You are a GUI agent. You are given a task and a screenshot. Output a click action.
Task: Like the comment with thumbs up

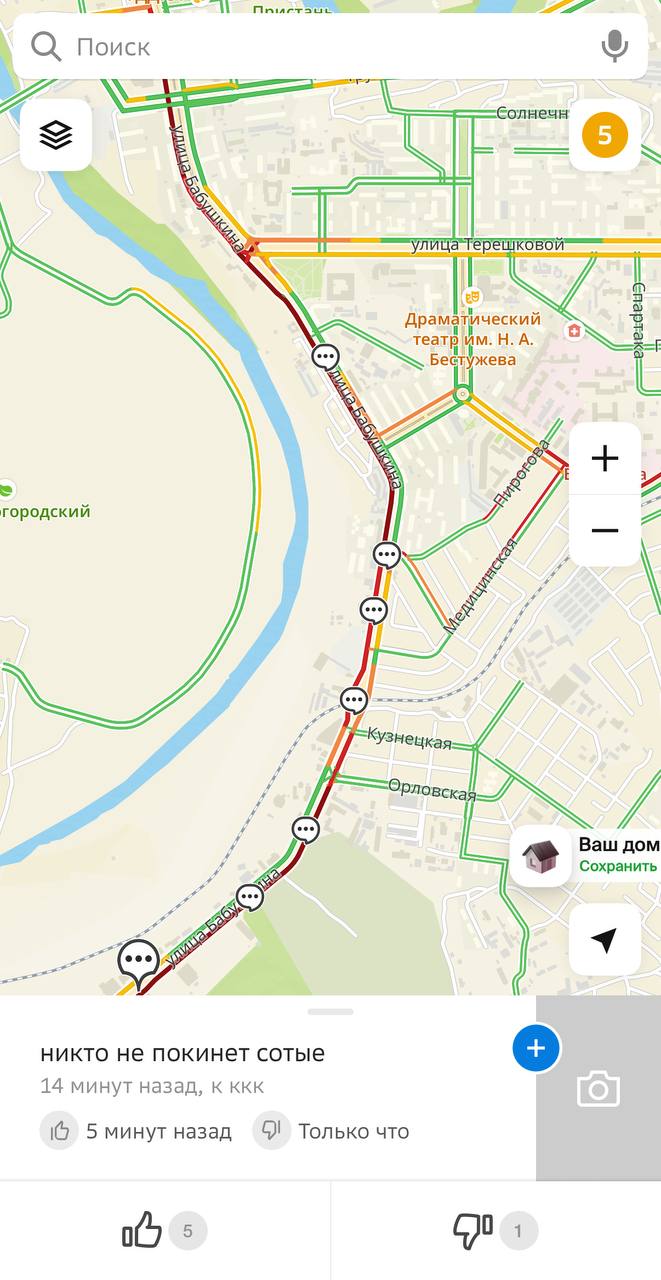(165, 1231)
